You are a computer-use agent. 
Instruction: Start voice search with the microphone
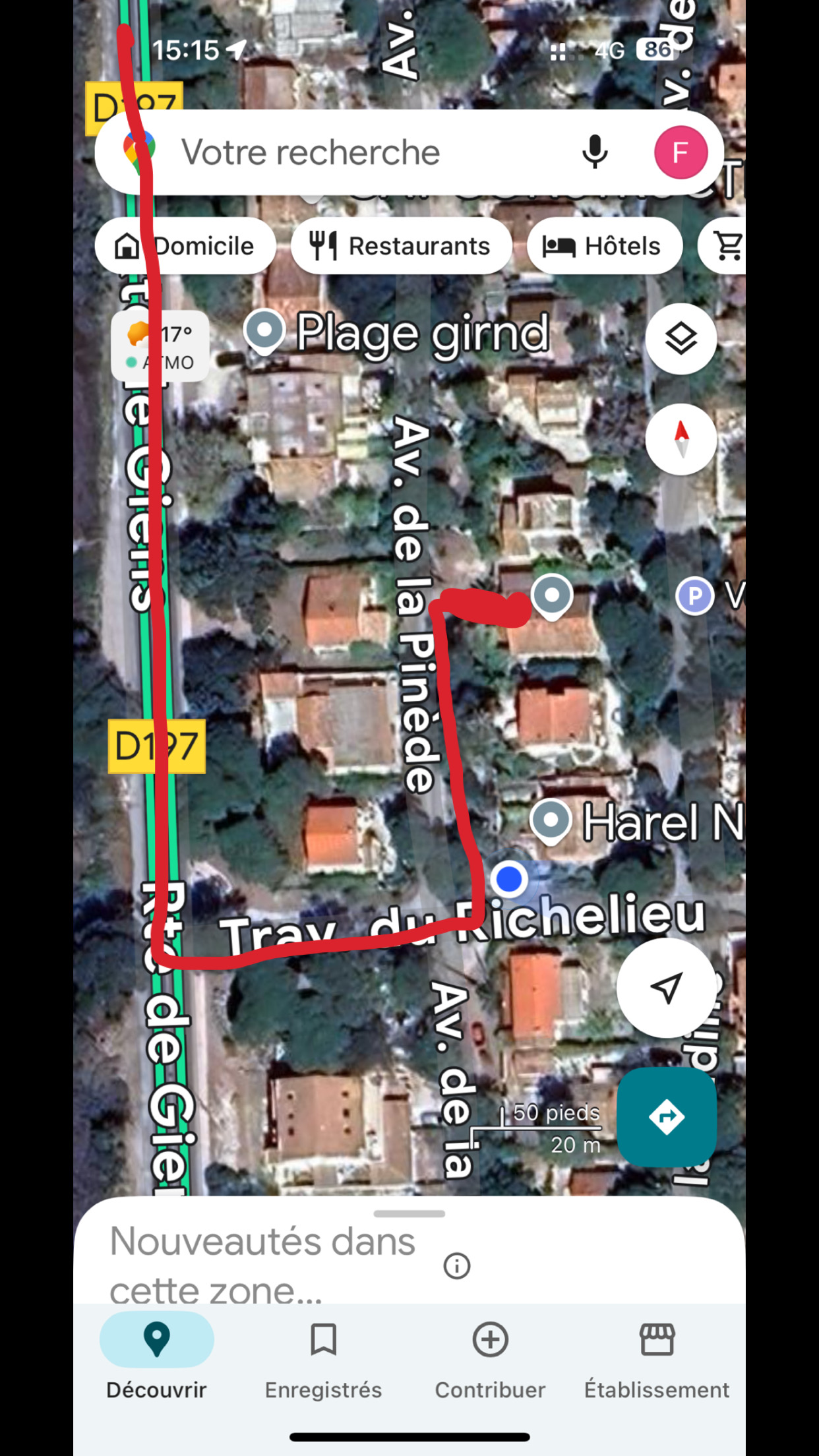click(594, 152)
